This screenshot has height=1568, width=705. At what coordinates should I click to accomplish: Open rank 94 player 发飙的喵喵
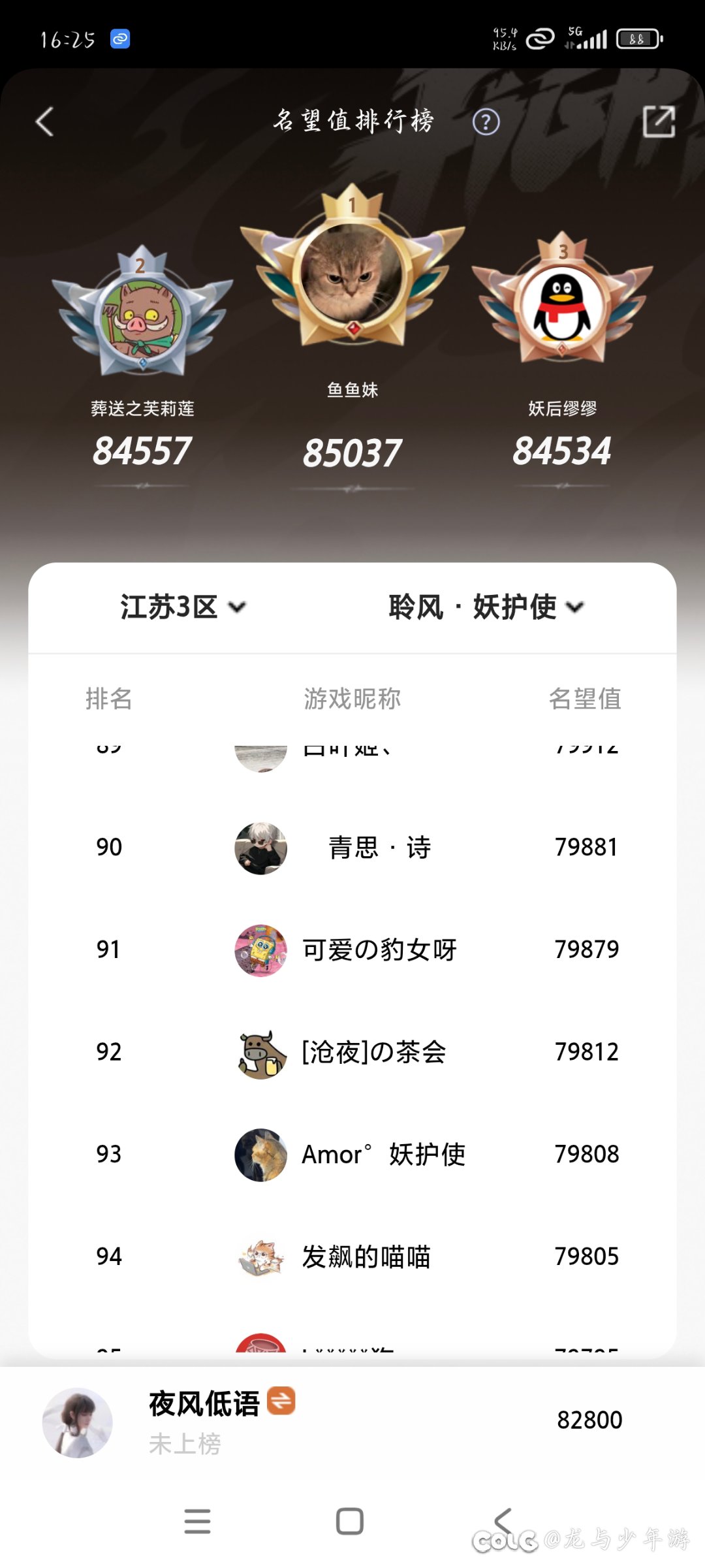(366, 1256)
